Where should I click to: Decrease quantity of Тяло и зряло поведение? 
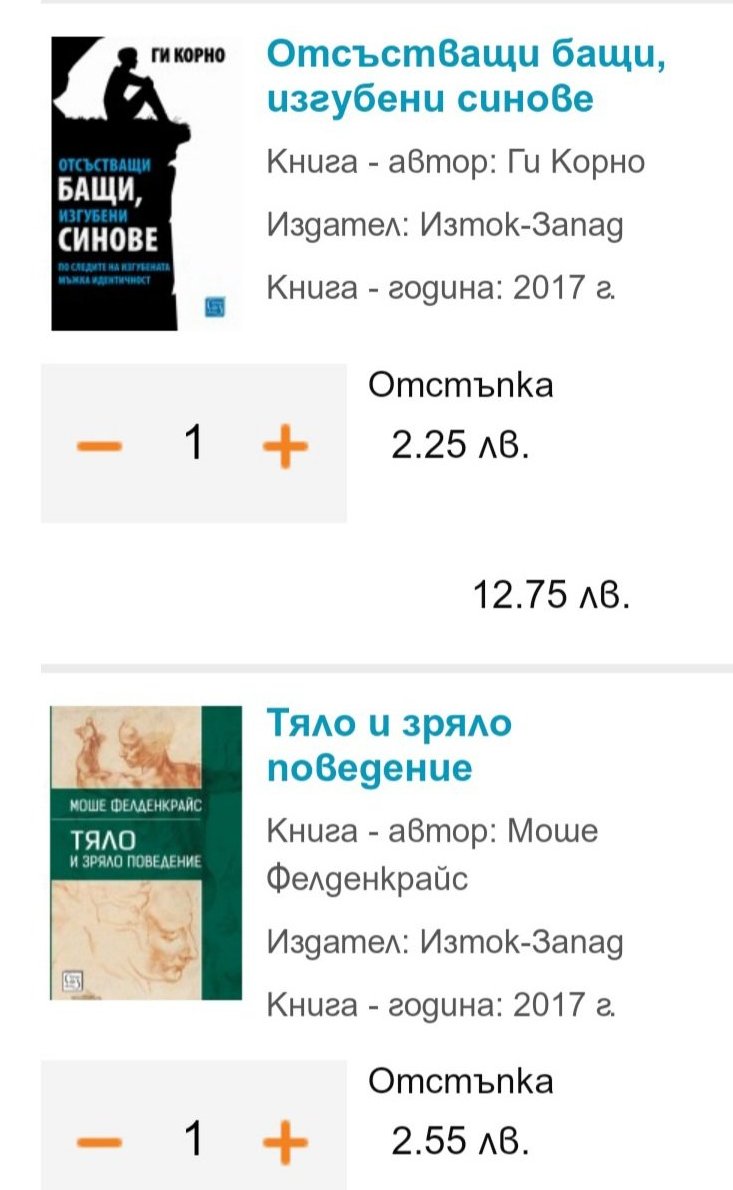pos(99,1140)
